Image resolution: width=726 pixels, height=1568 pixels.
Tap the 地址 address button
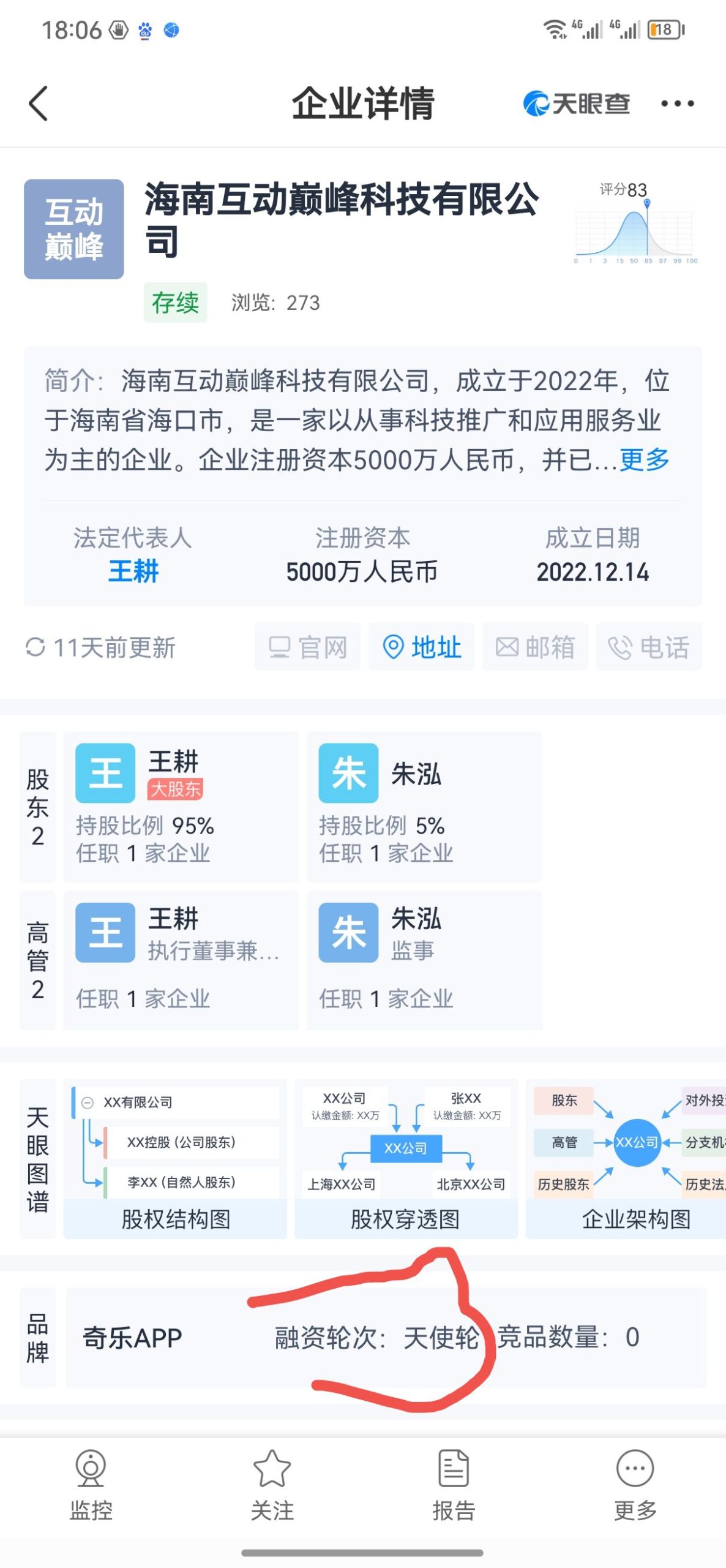[x=421, y=647]
